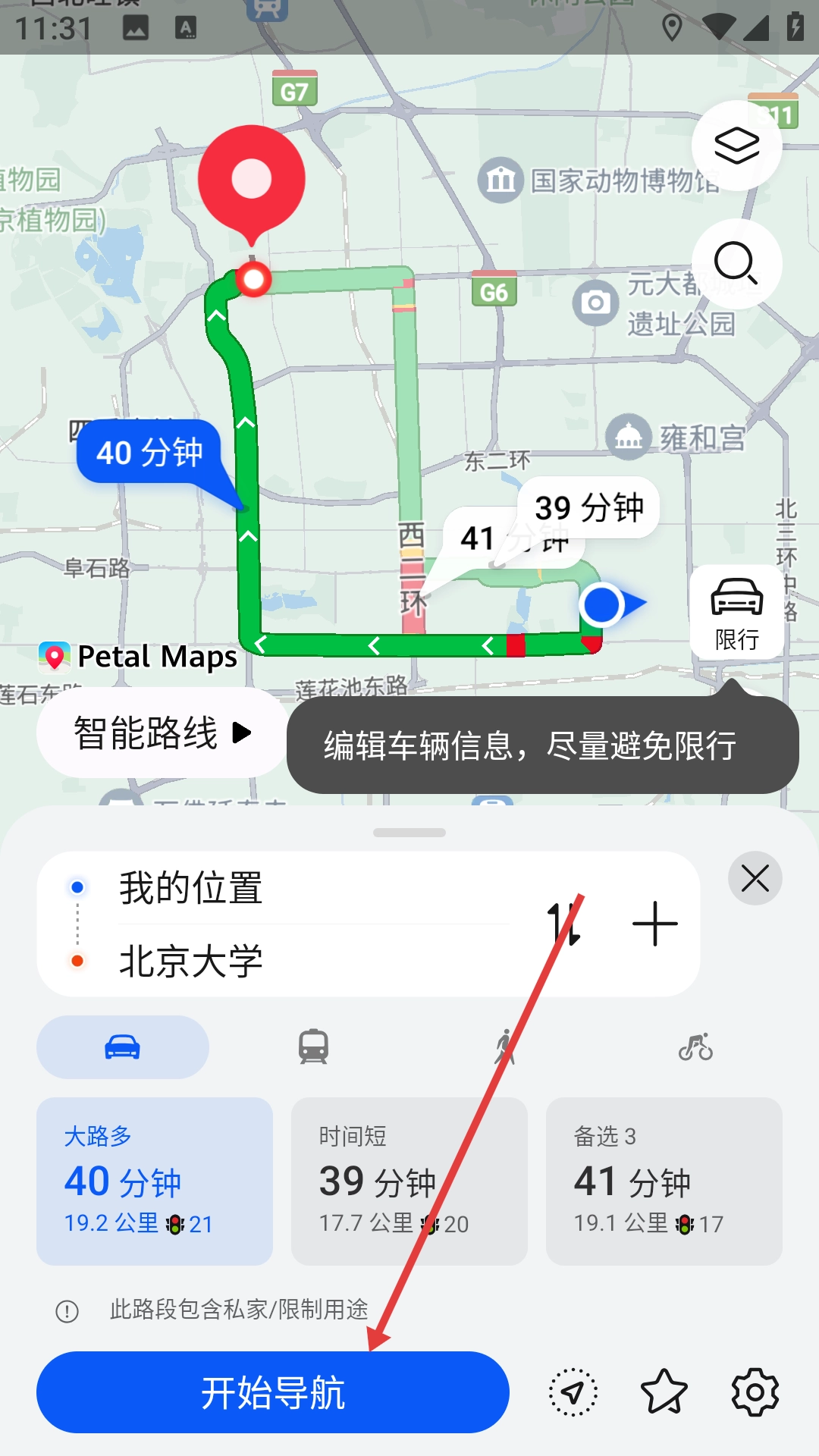Search along the route with magnifier icon
The height and width of the screenshot is (1456, 819).
pos(736,264)
